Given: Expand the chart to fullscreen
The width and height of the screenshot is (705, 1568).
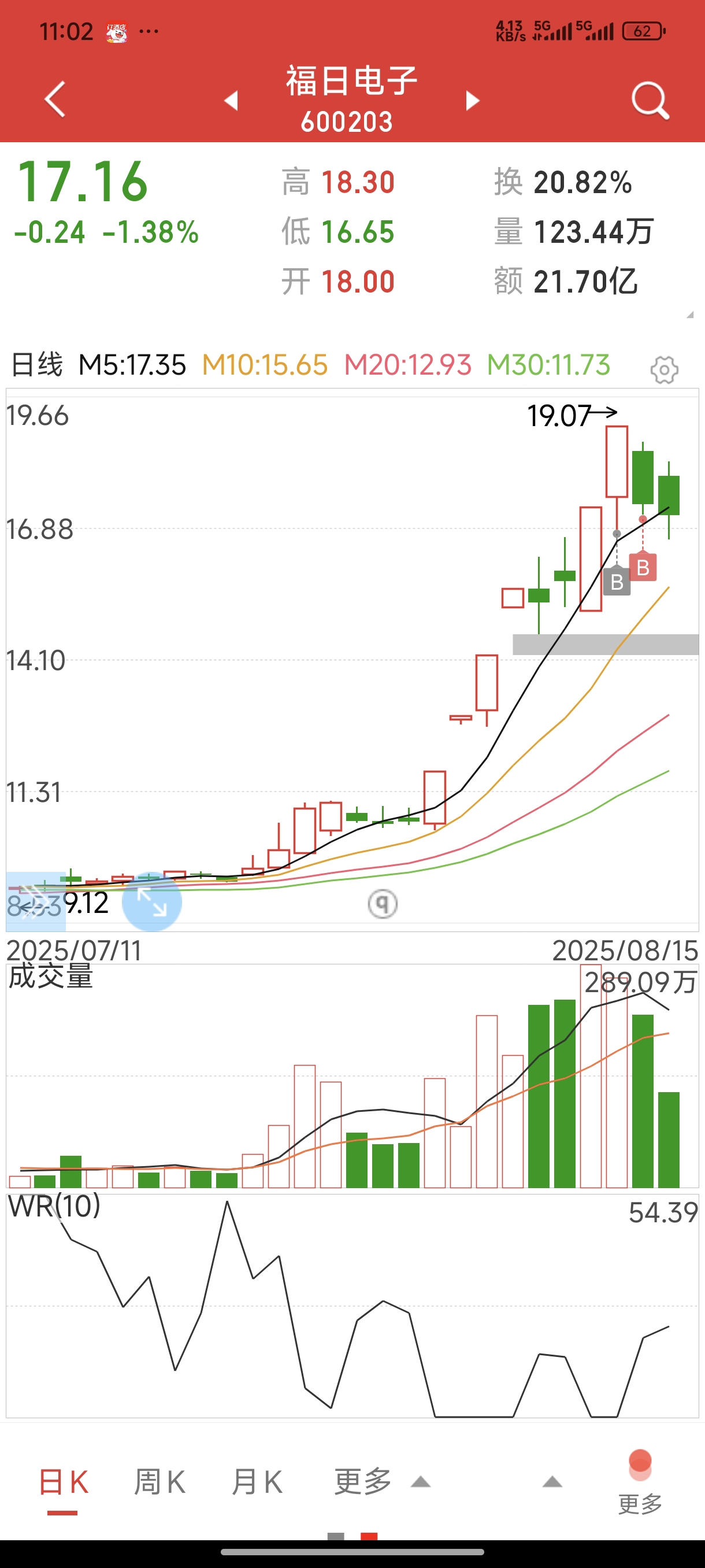Looking at the screenshot, I should pyautogui.click(x=151, y=902).
